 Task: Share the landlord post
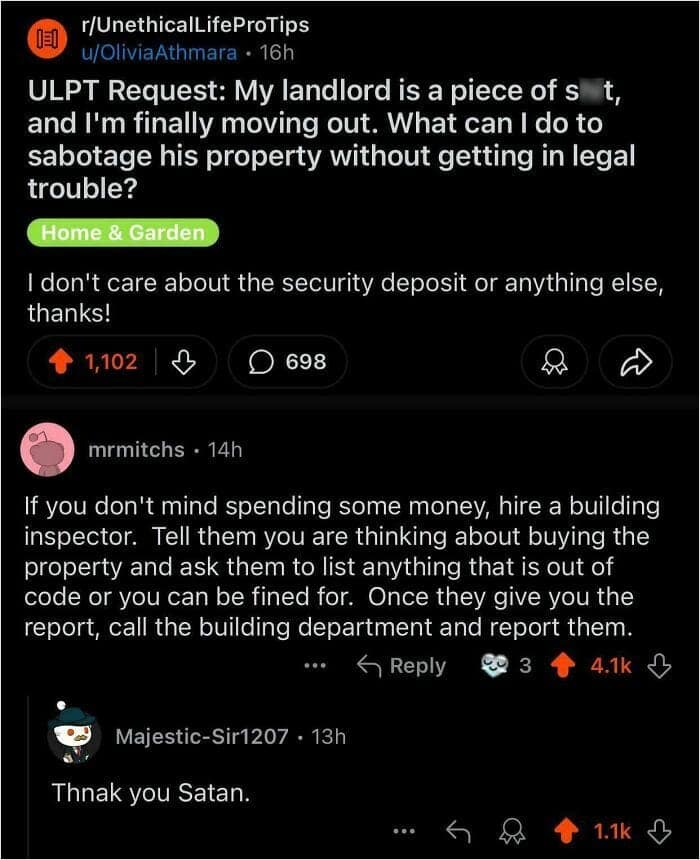pos(635,362)
